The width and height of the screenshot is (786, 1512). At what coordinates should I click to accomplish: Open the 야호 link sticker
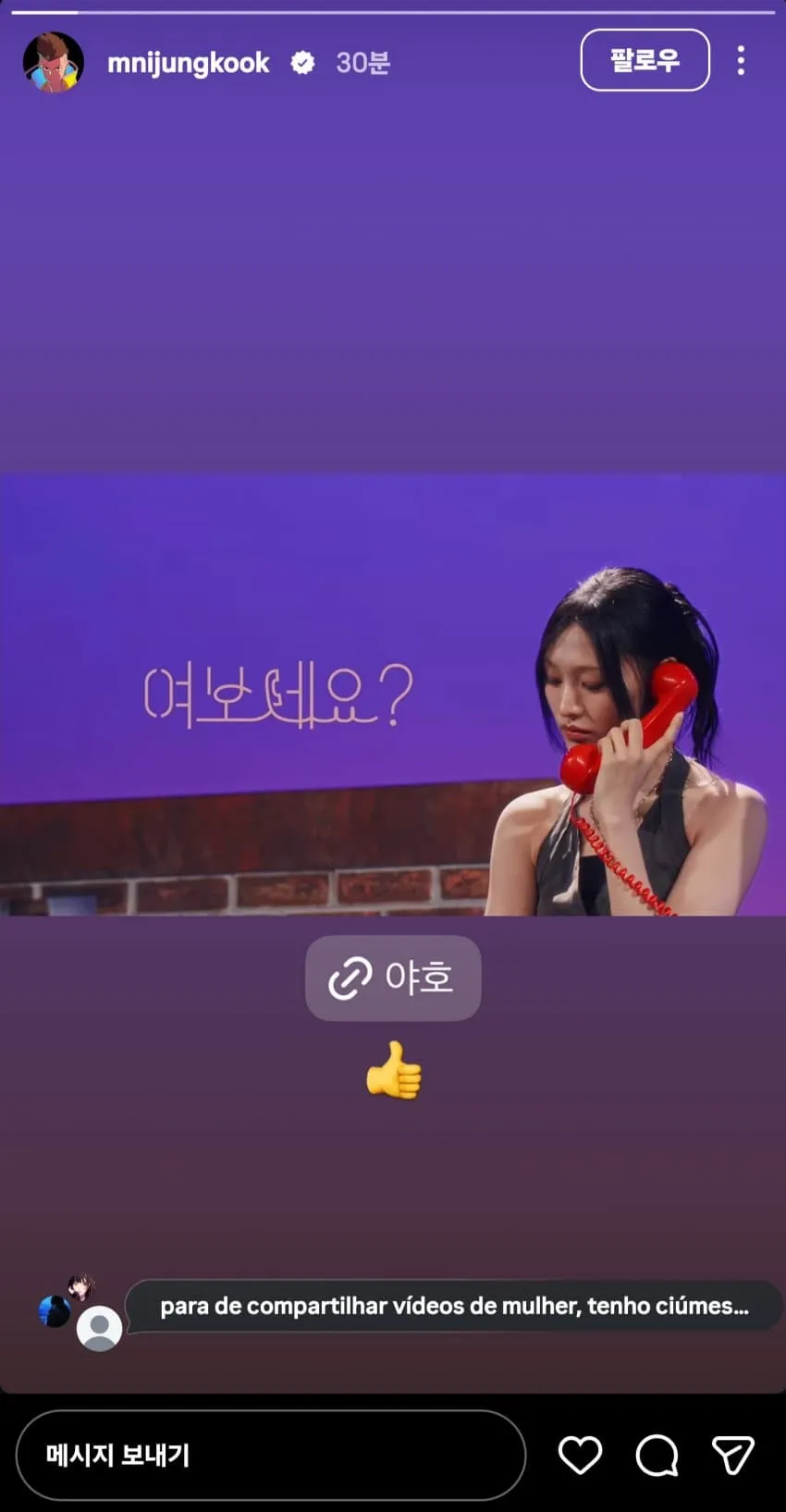[393, 977]
